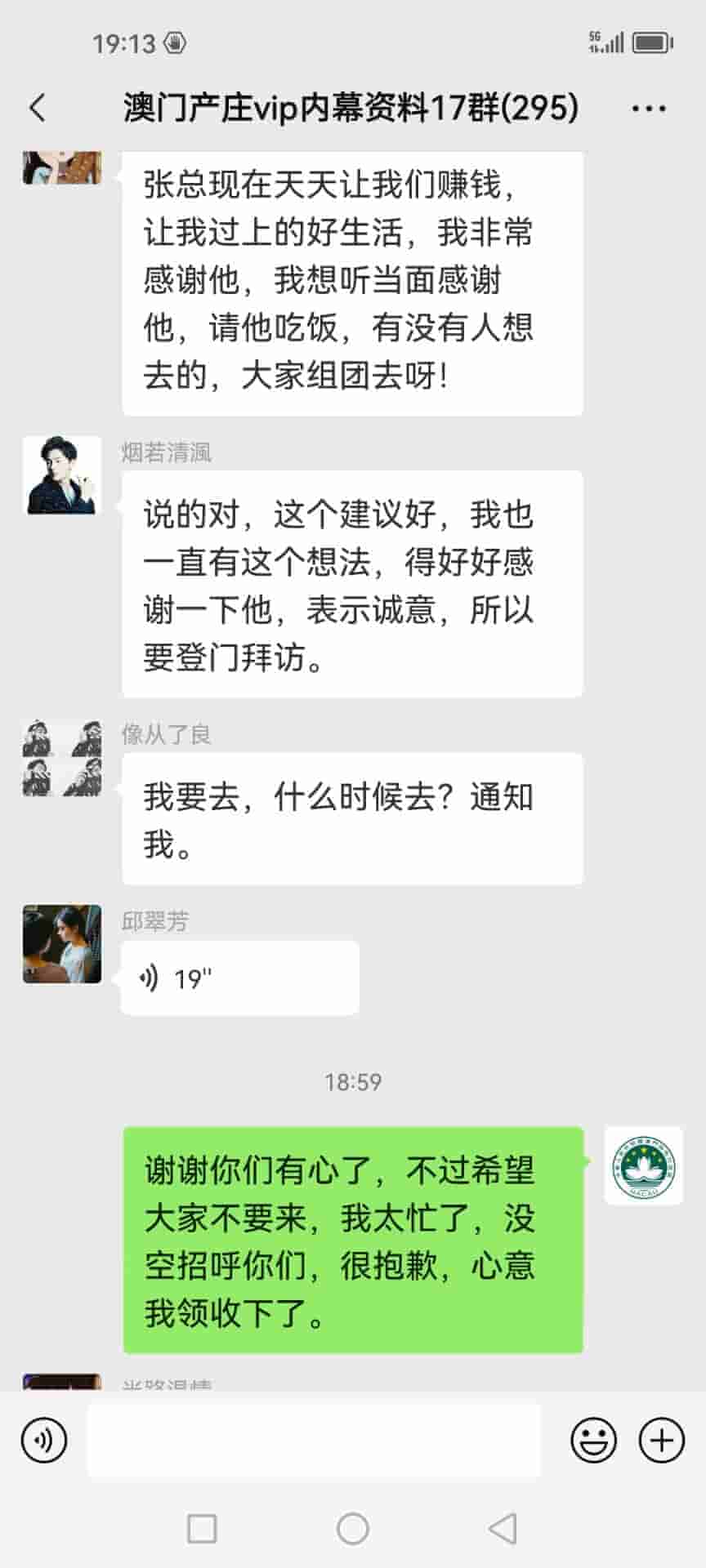Open my own Macau emblem avatar
706x1568 pixels.
point(643,1165)
